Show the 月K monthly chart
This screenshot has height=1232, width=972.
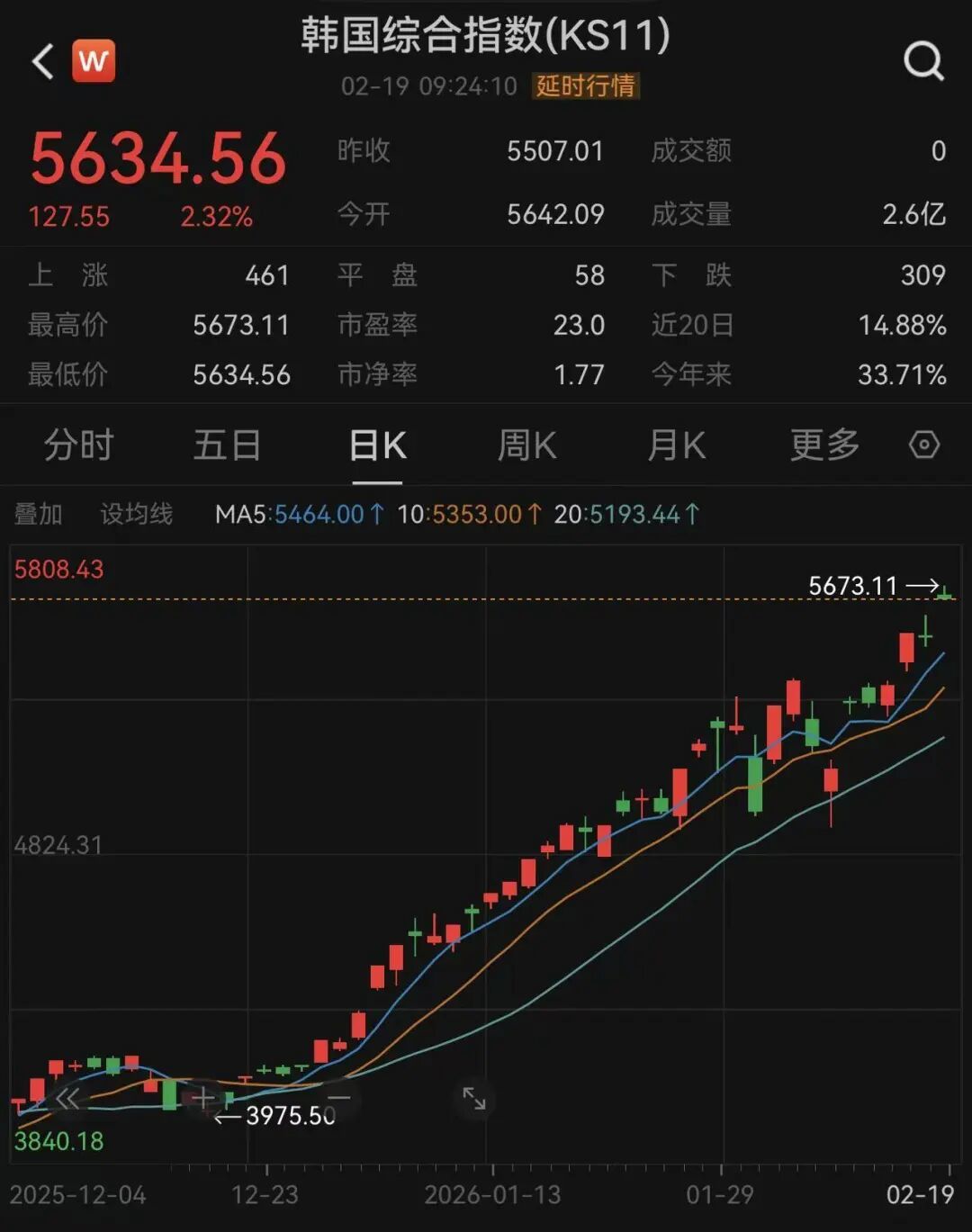[x=676, y=445]
